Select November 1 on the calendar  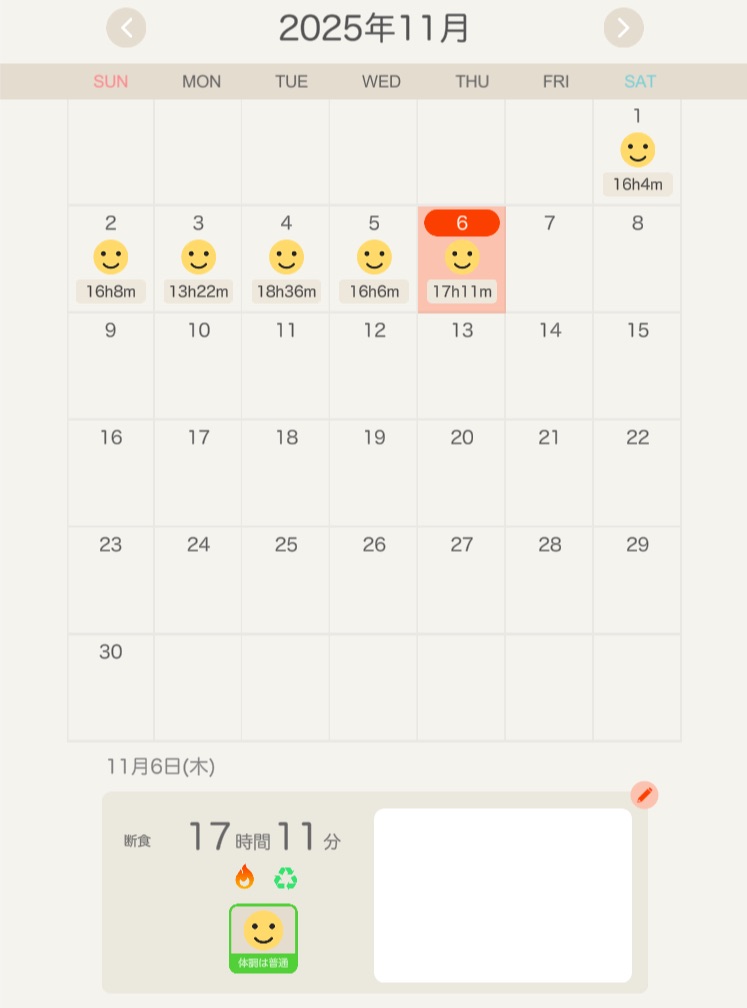(637, 152)
